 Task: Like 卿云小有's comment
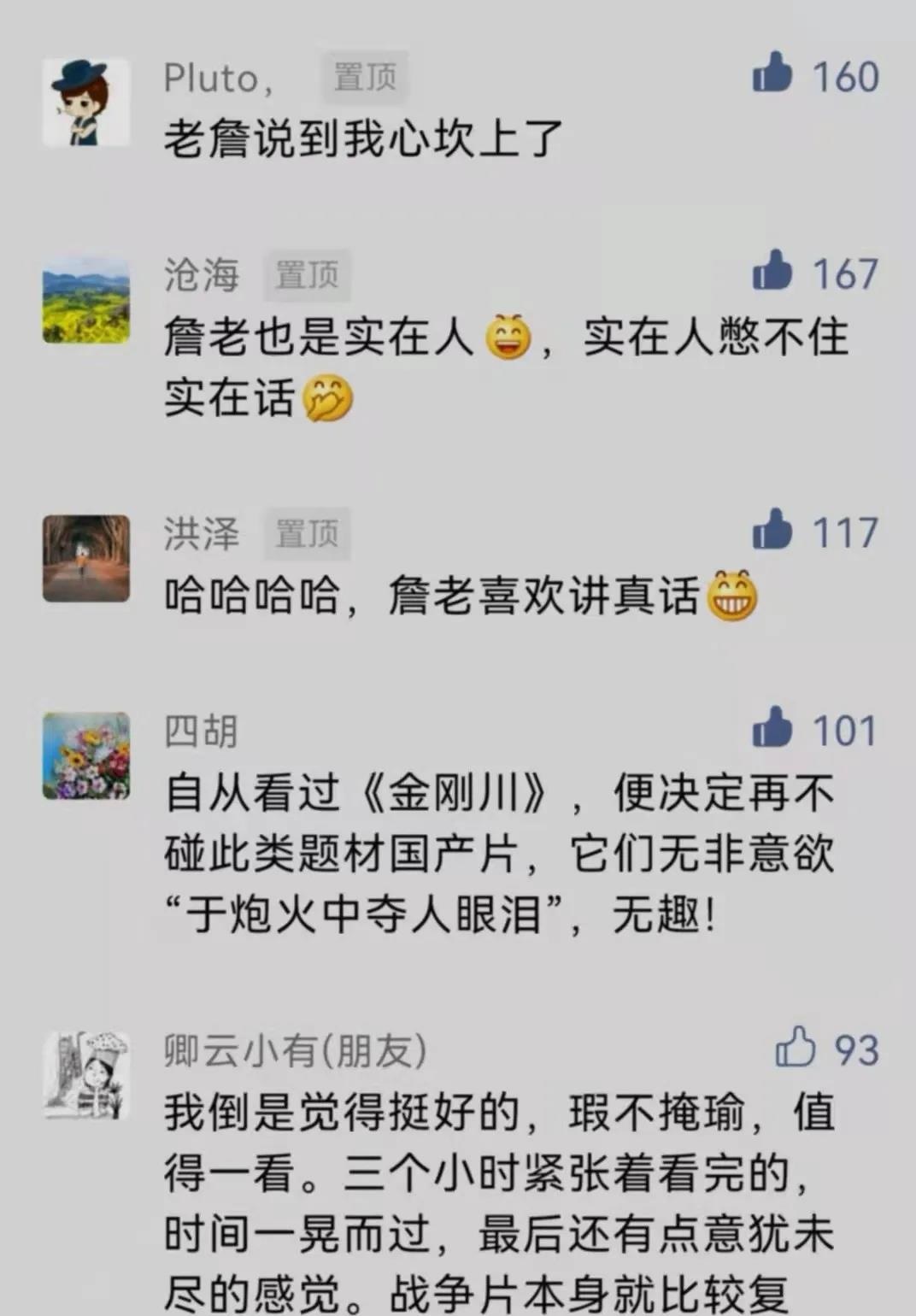[795, 1049]
